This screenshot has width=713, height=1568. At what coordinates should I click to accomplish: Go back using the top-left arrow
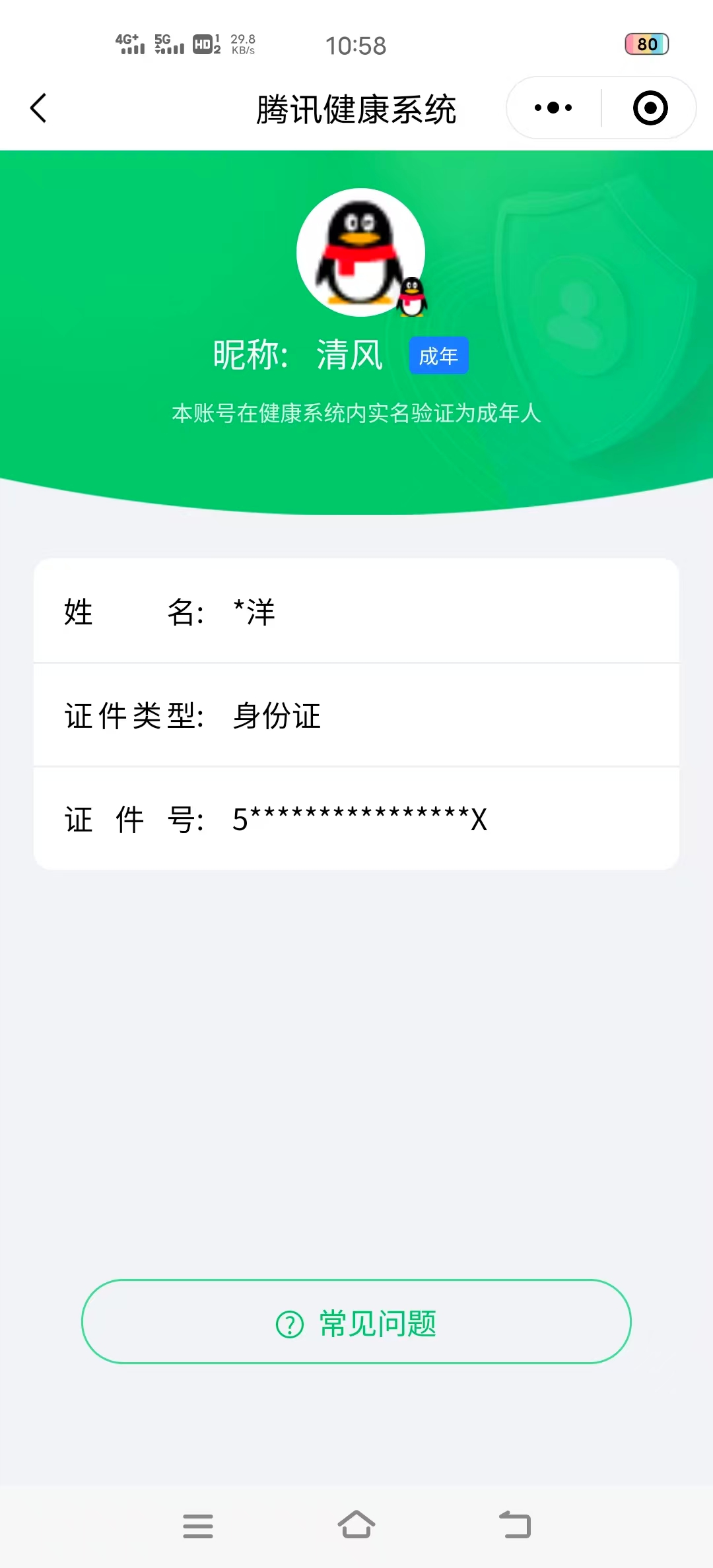coord(38,108)
